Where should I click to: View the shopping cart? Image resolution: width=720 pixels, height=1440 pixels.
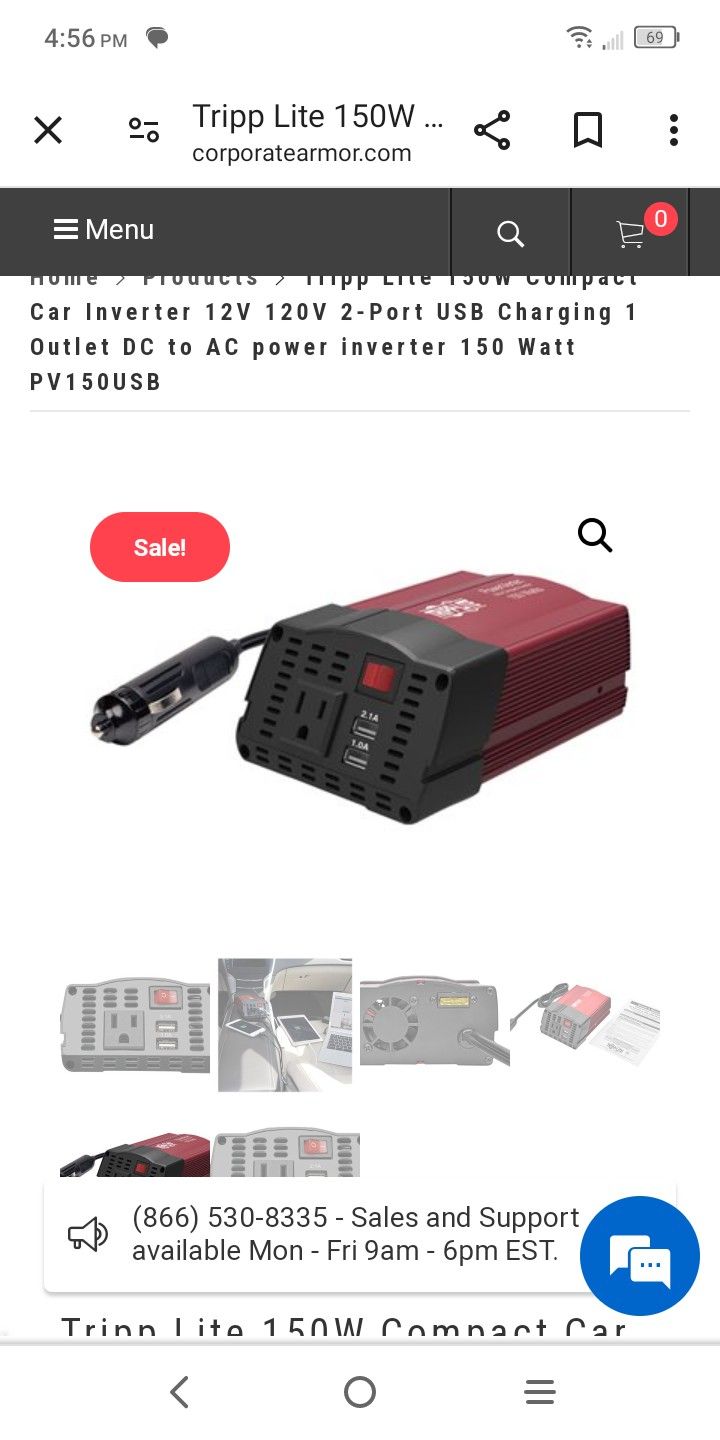pos(631,233)
